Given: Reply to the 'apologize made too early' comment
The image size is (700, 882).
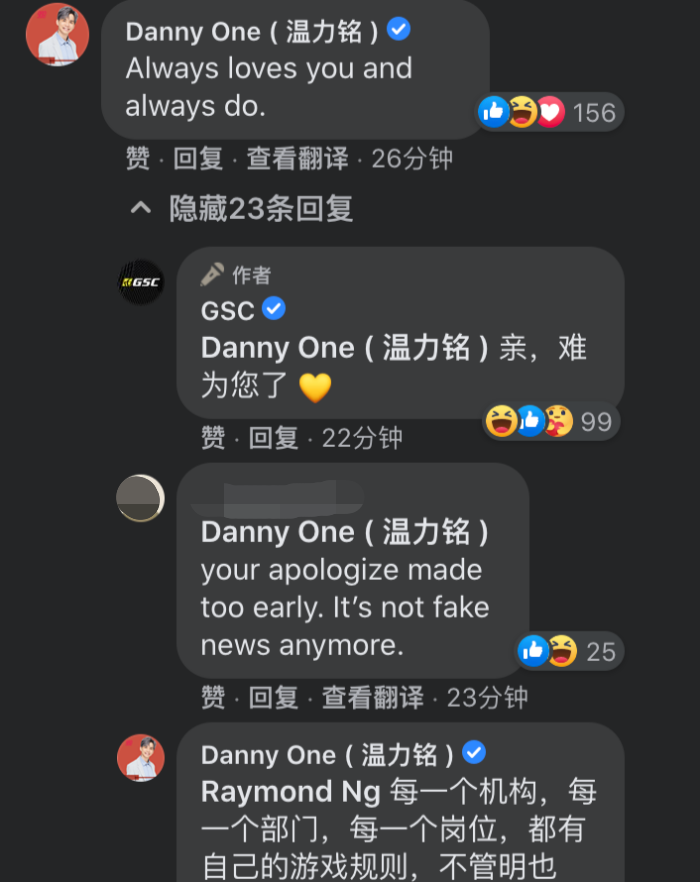Looking at the screenshot, I should pyautogui.click(x=273, y=697).
